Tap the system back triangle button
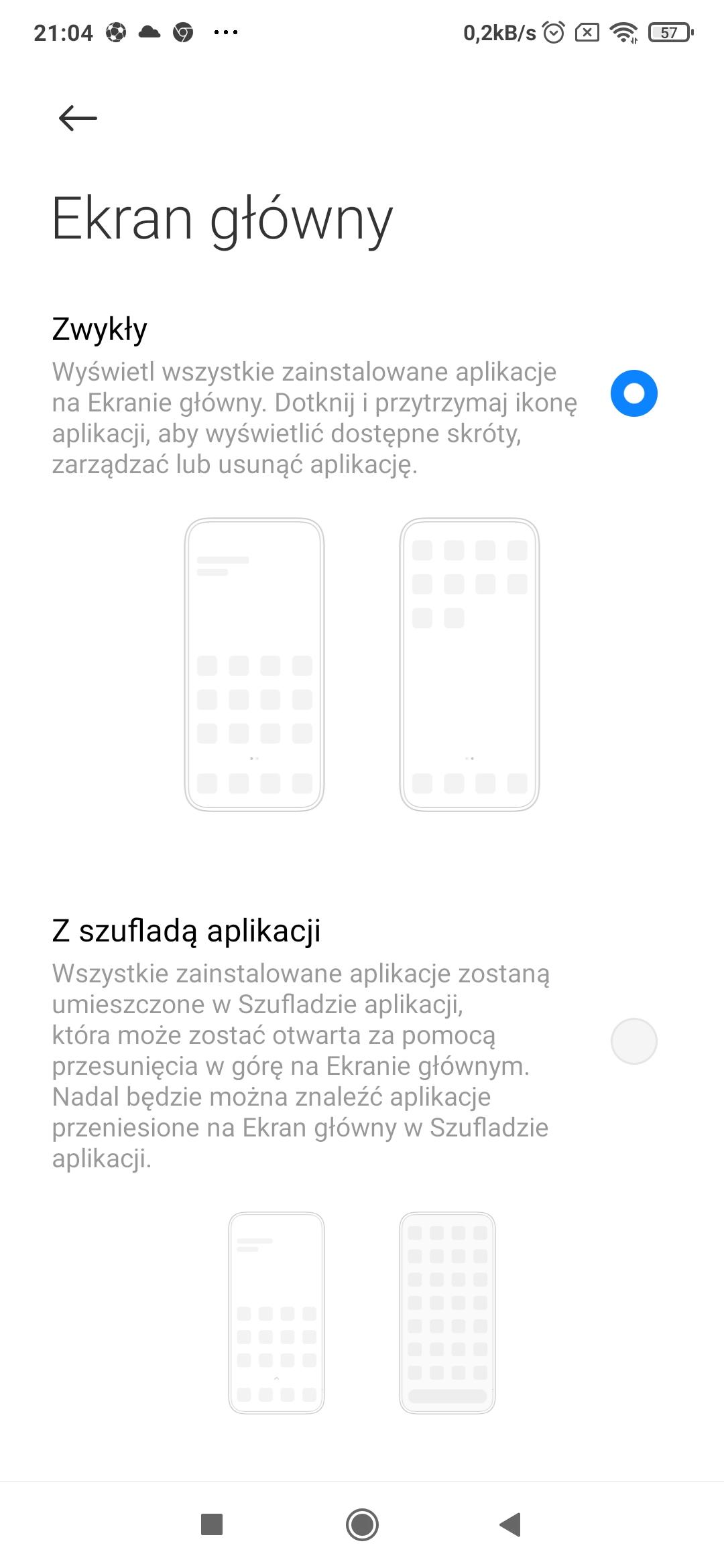Viewport: 724px width, 1568px height. pos(511,1524)
